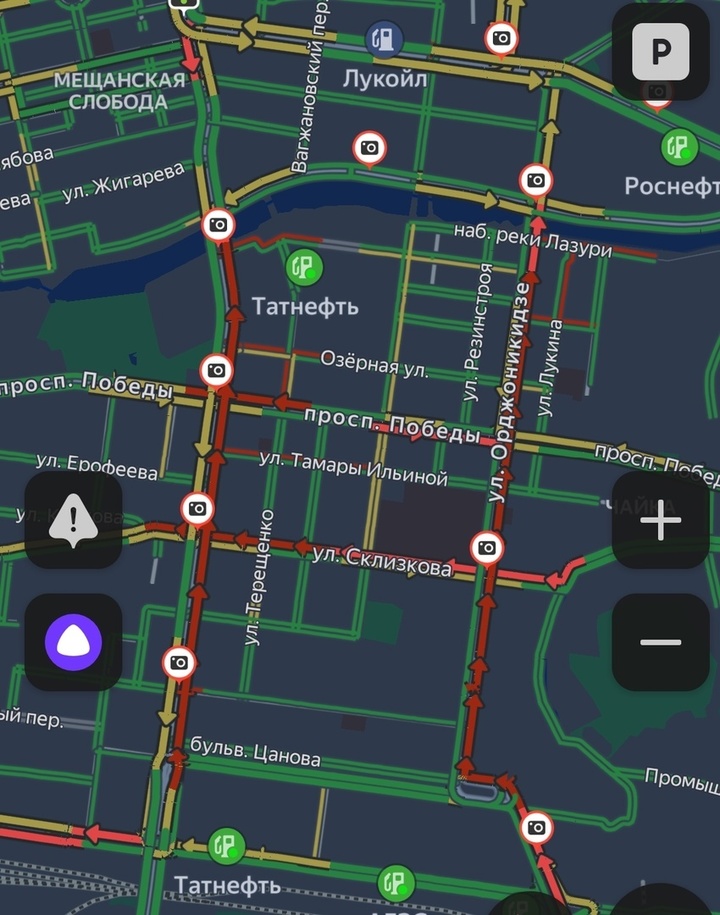Open the parking layer button

click(661, 52)
